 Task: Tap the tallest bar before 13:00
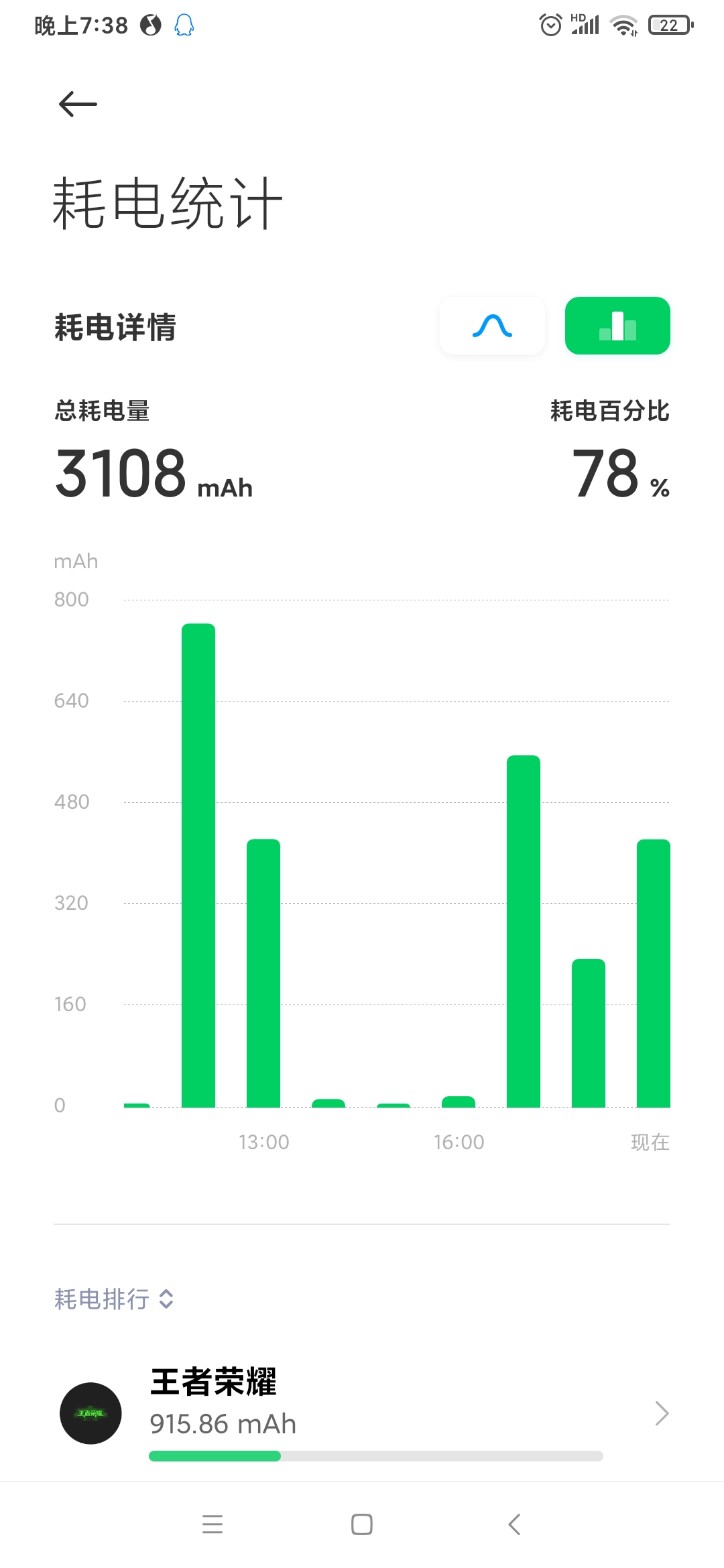198,865
